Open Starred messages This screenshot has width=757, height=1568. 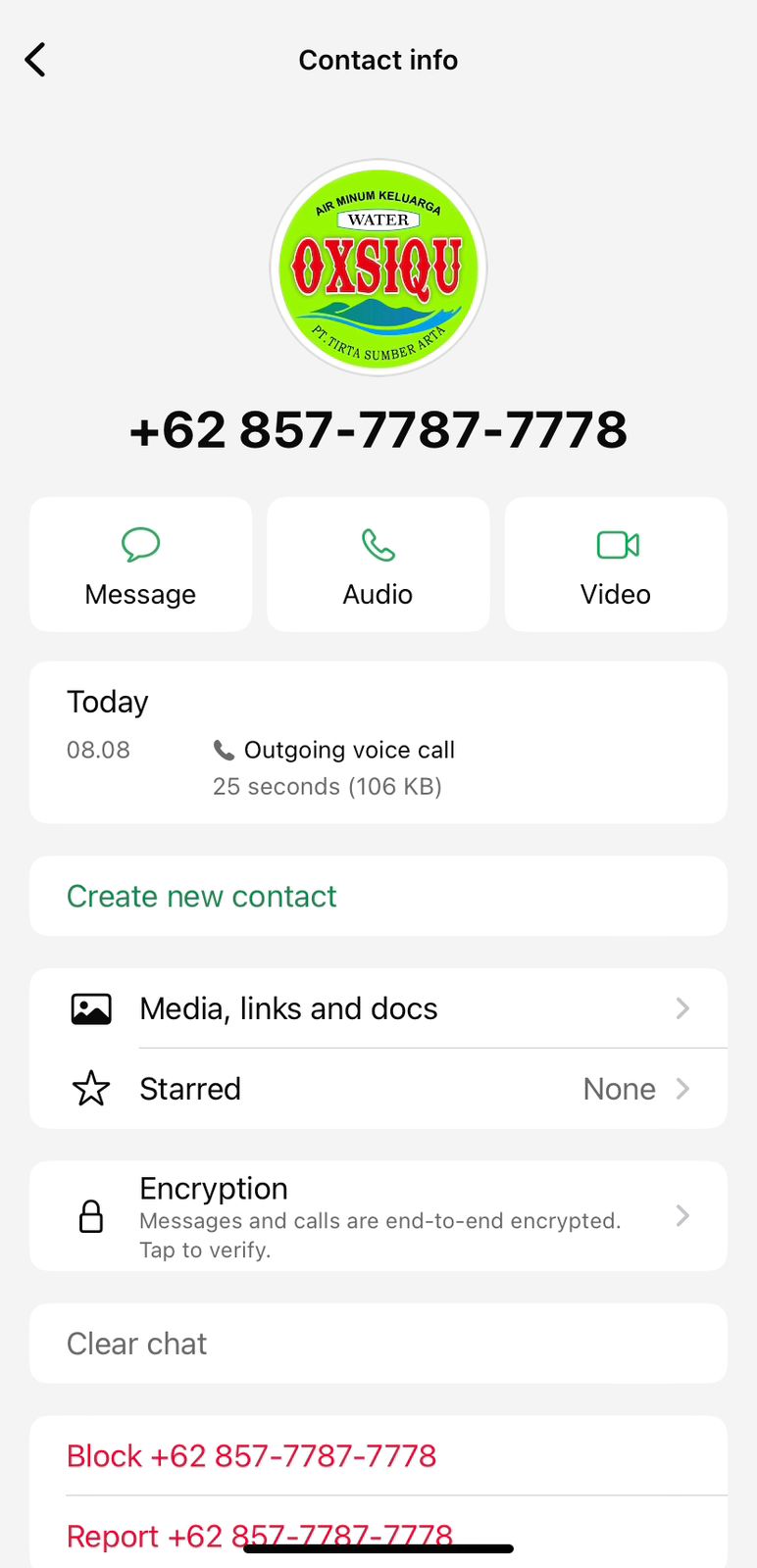[378, 1089]
